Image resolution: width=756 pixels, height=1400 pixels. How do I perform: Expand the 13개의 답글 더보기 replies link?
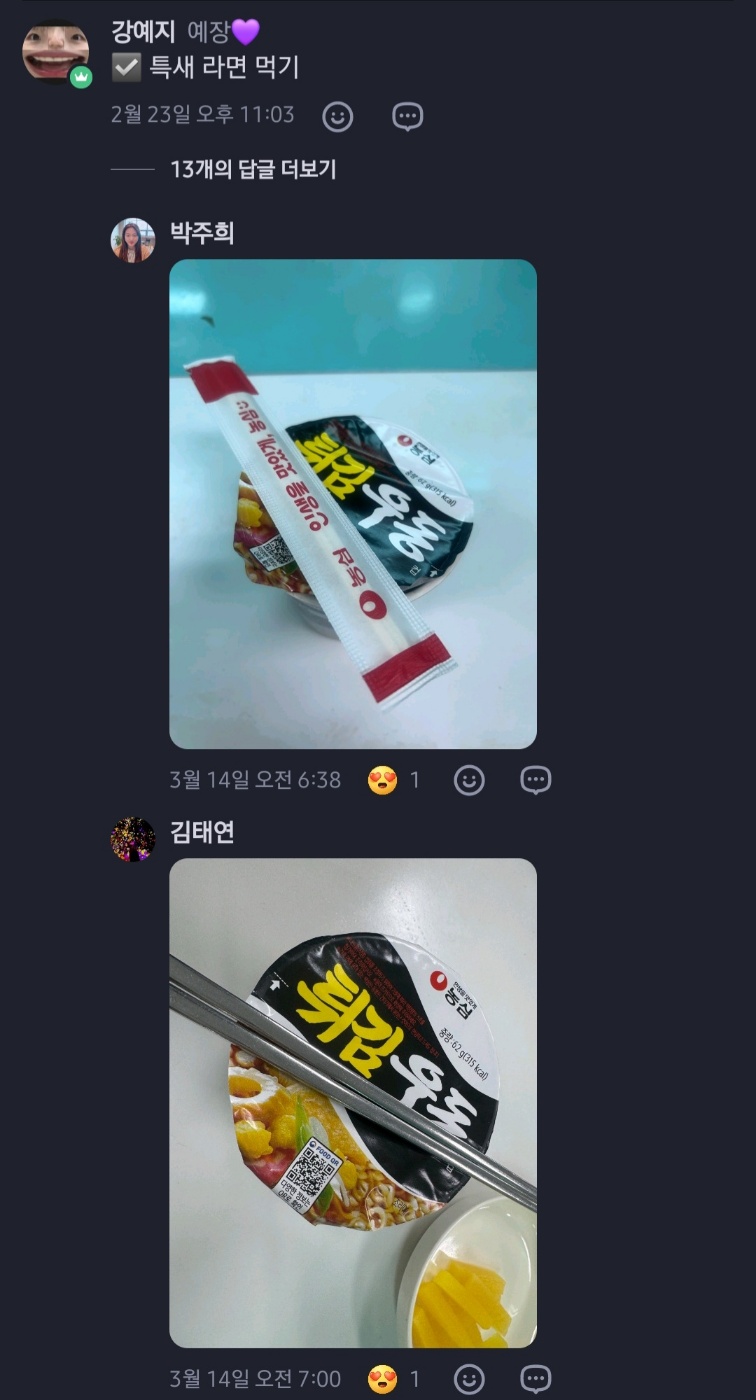(253, 170)
